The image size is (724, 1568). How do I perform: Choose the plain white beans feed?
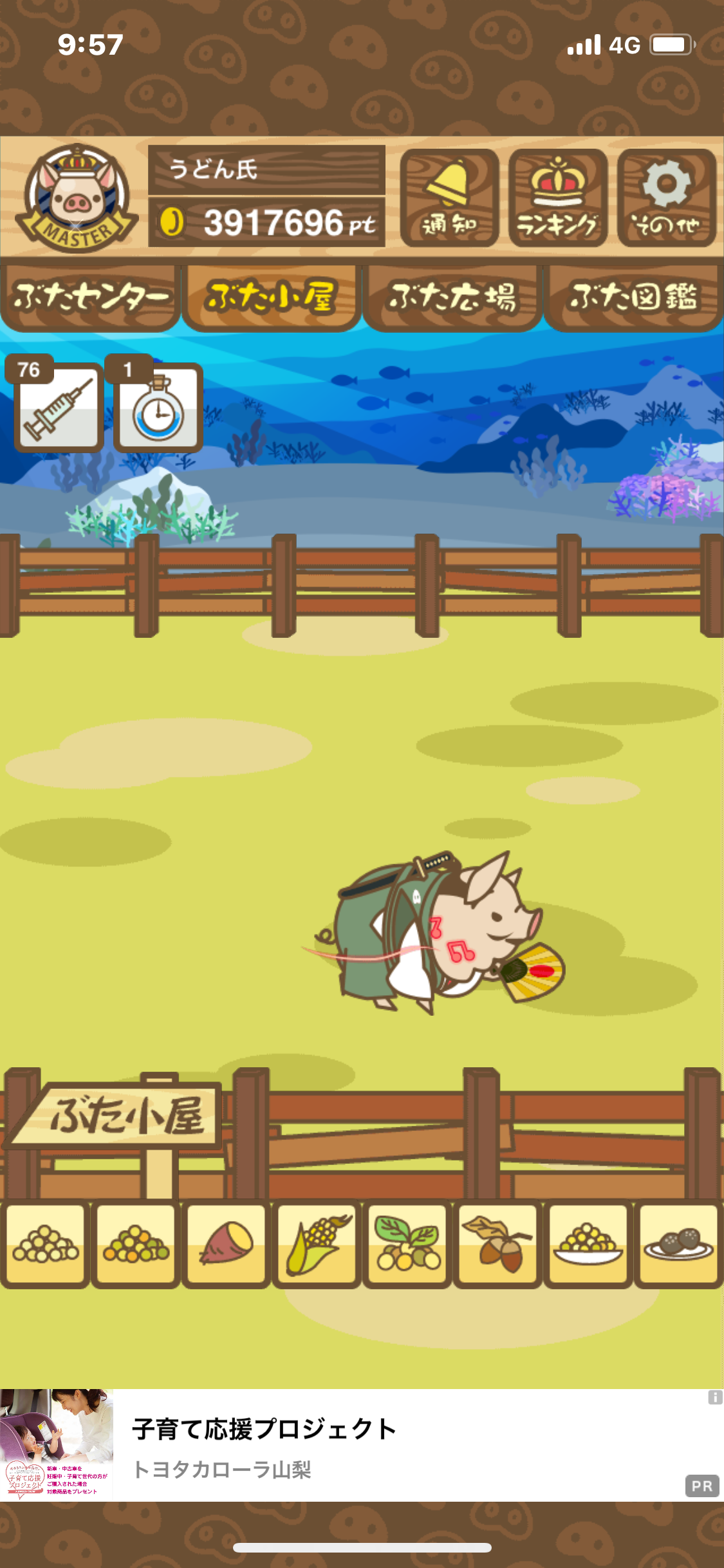point(45,1244)
